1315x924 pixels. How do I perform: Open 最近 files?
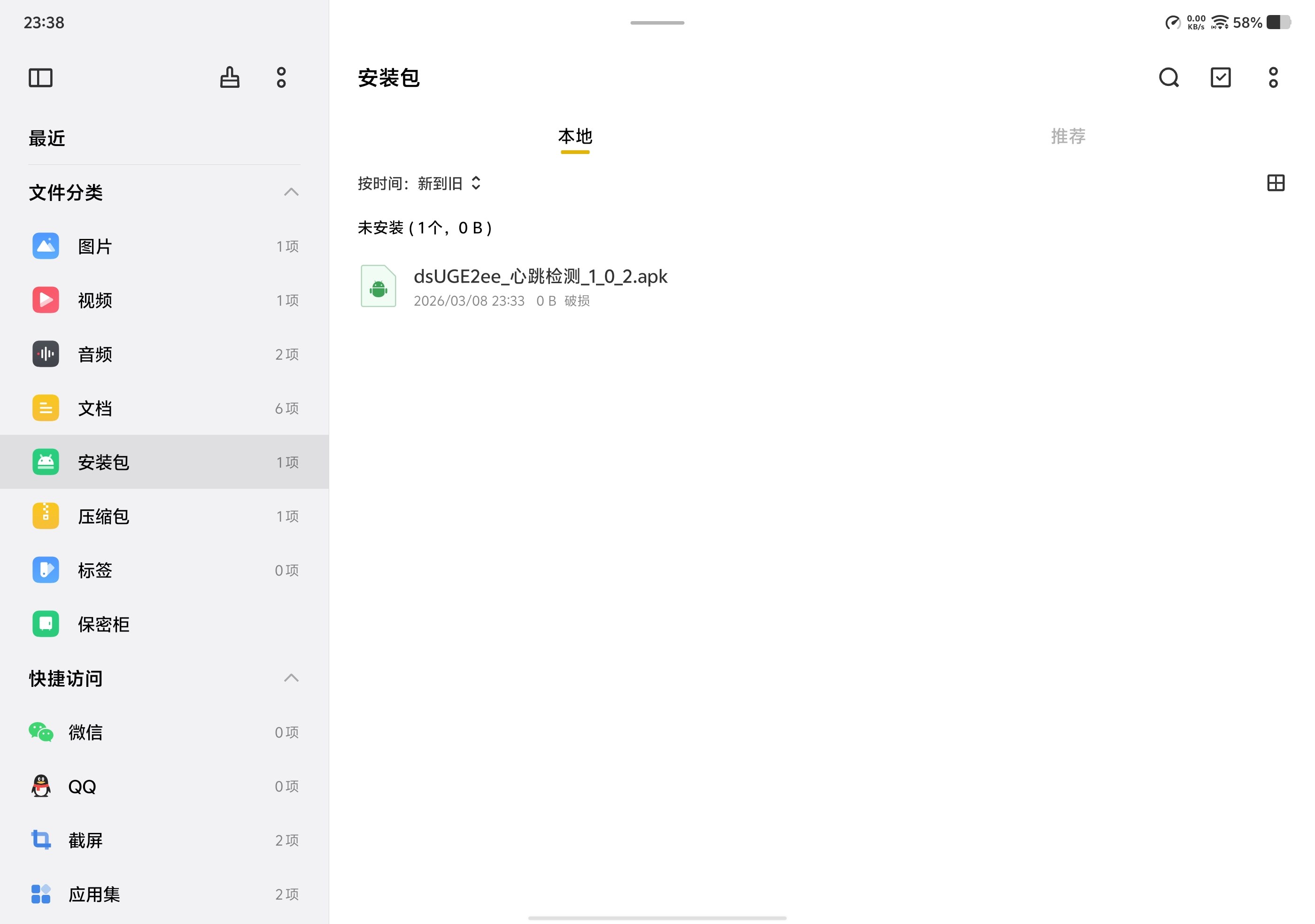coord(47,139)
